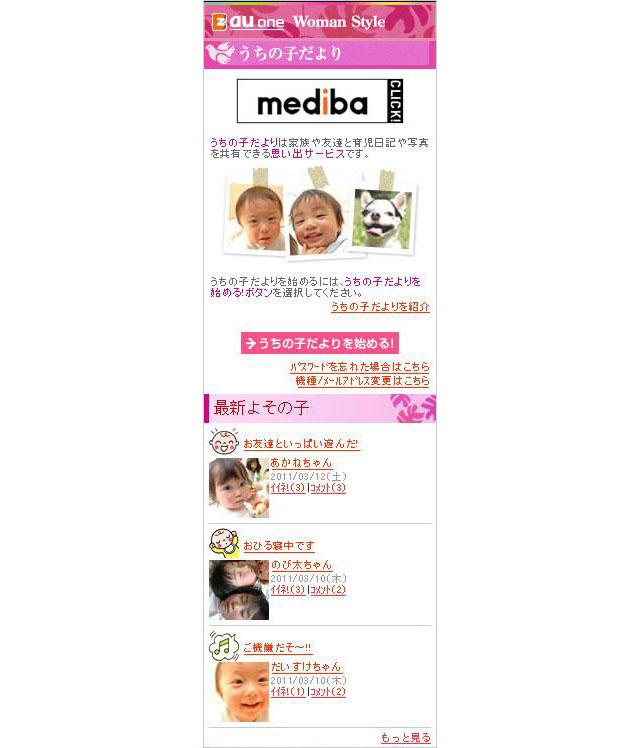This screenshot has height=748, width=640.
Task: Open the うちの子だよりを紹介 link
Action: point(380,307)
